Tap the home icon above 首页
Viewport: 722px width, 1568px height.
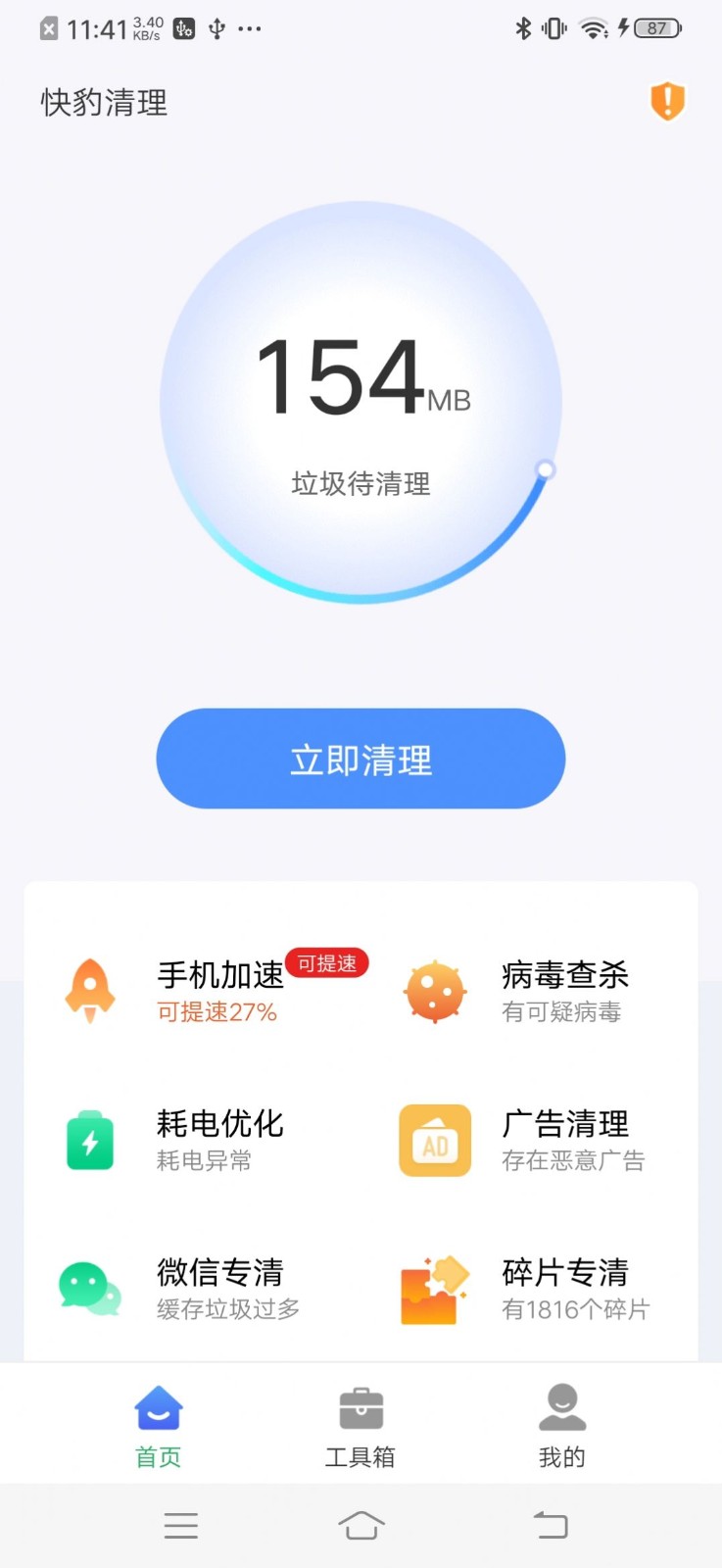pos(157,1406)
